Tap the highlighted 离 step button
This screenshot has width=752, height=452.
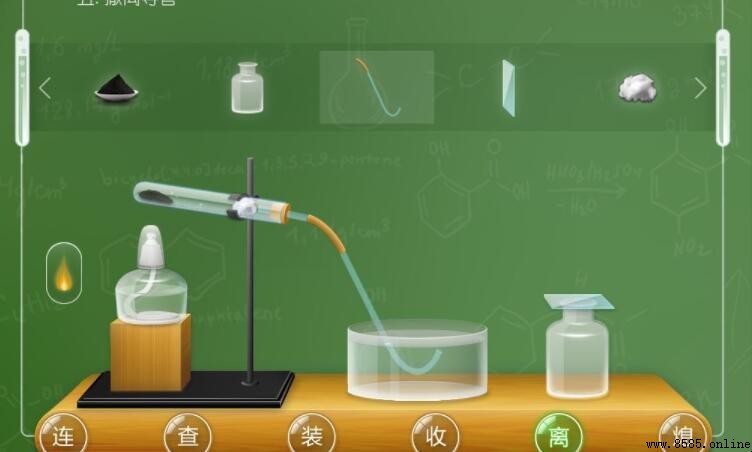[559, 435]
